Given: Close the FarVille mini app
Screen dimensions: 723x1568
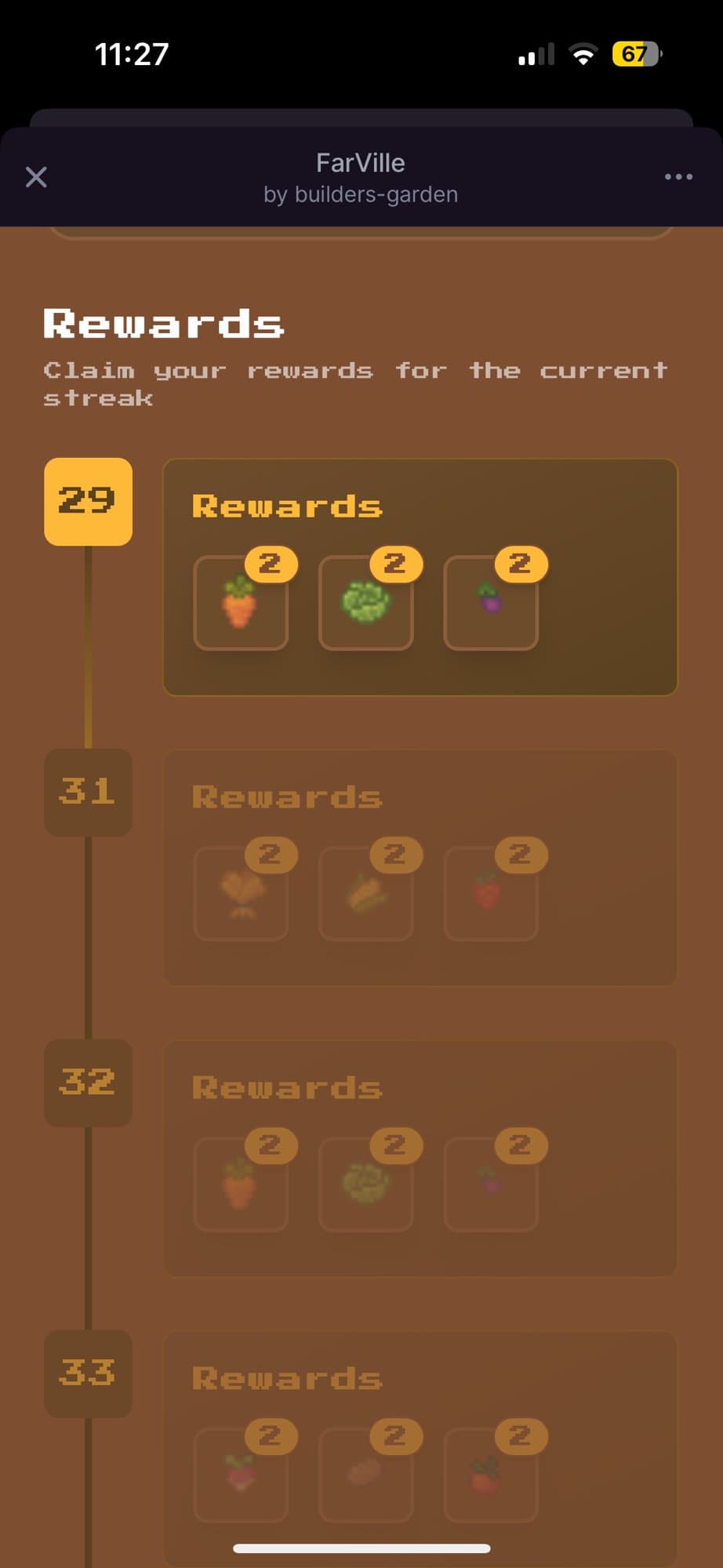Looking at the screenshot, I should point(36,177).
